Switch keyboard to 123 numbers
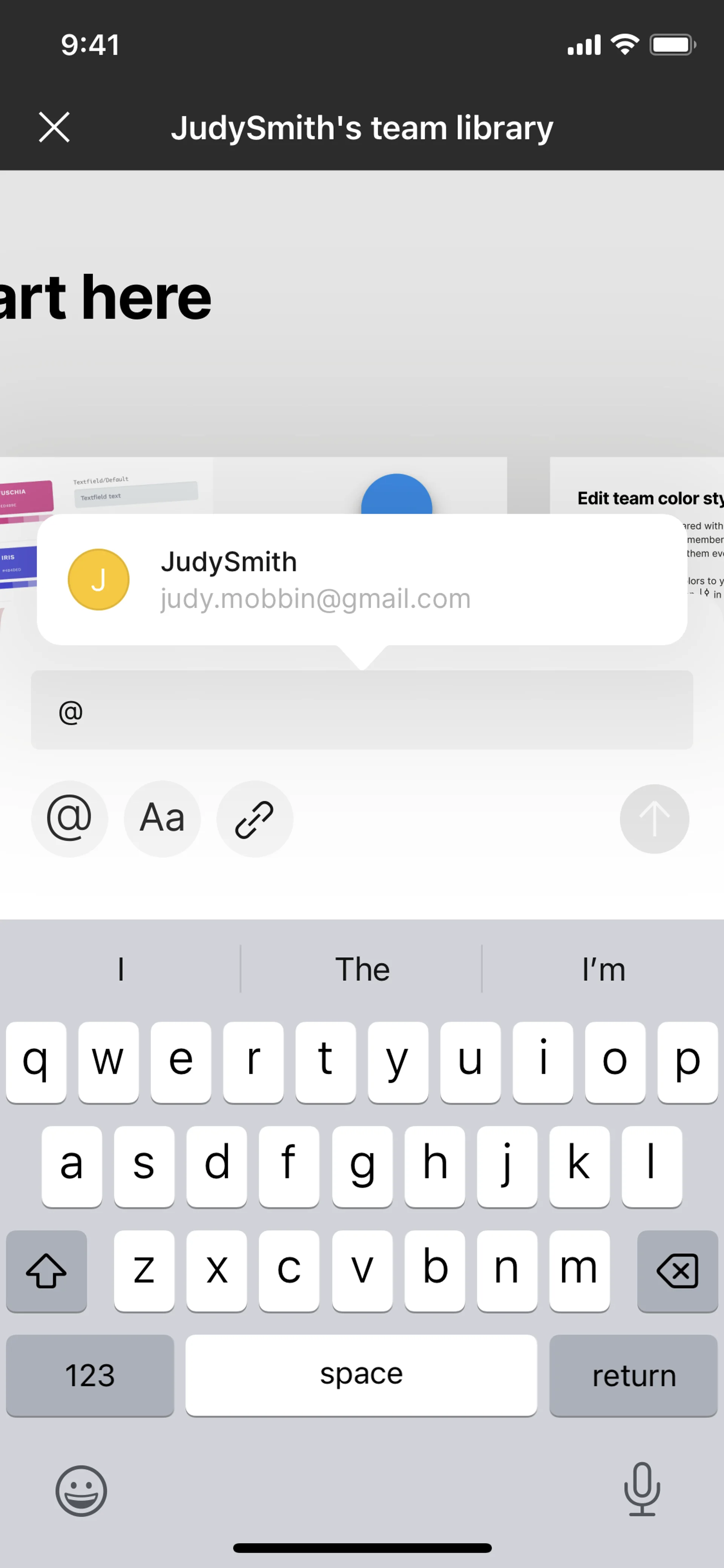The image size is (724, 1568). click(x=90, y=1375)
